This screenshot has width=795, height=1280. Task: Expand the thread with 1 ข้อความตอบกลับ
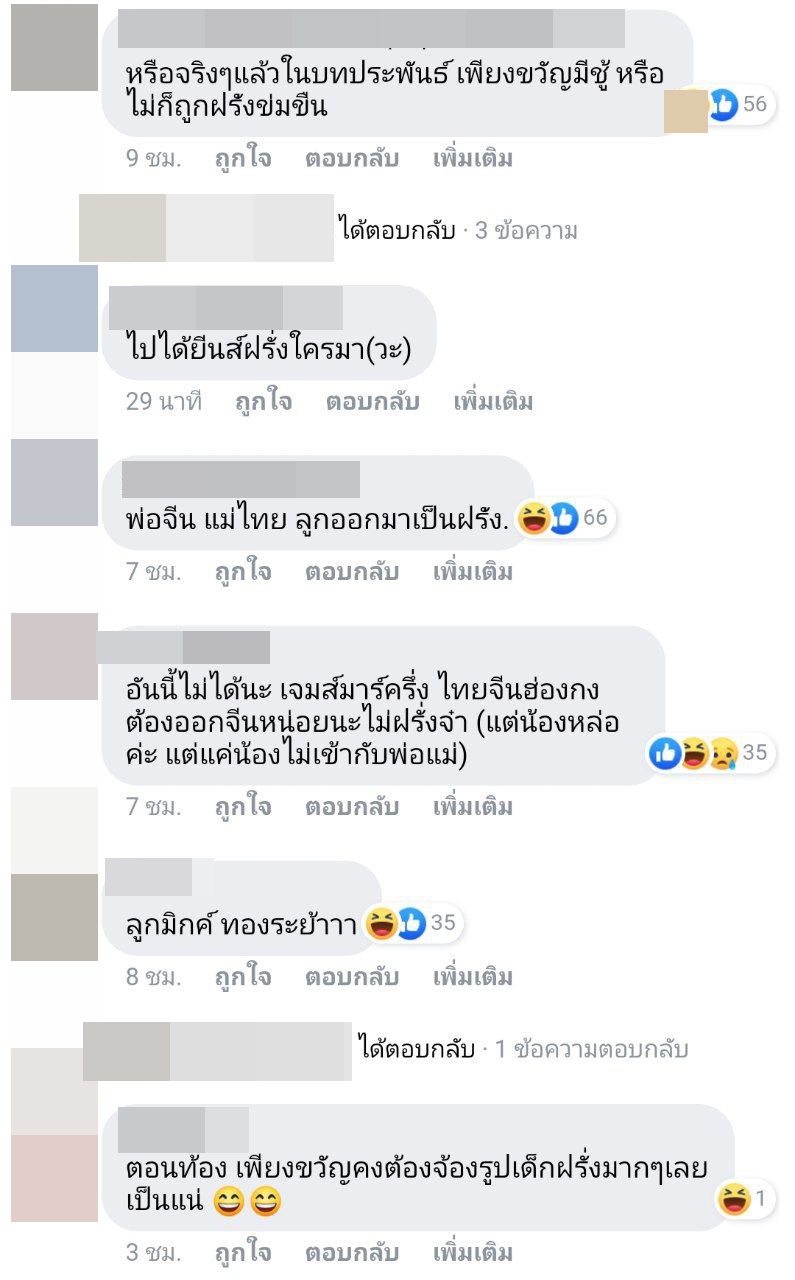(522, 1050)
